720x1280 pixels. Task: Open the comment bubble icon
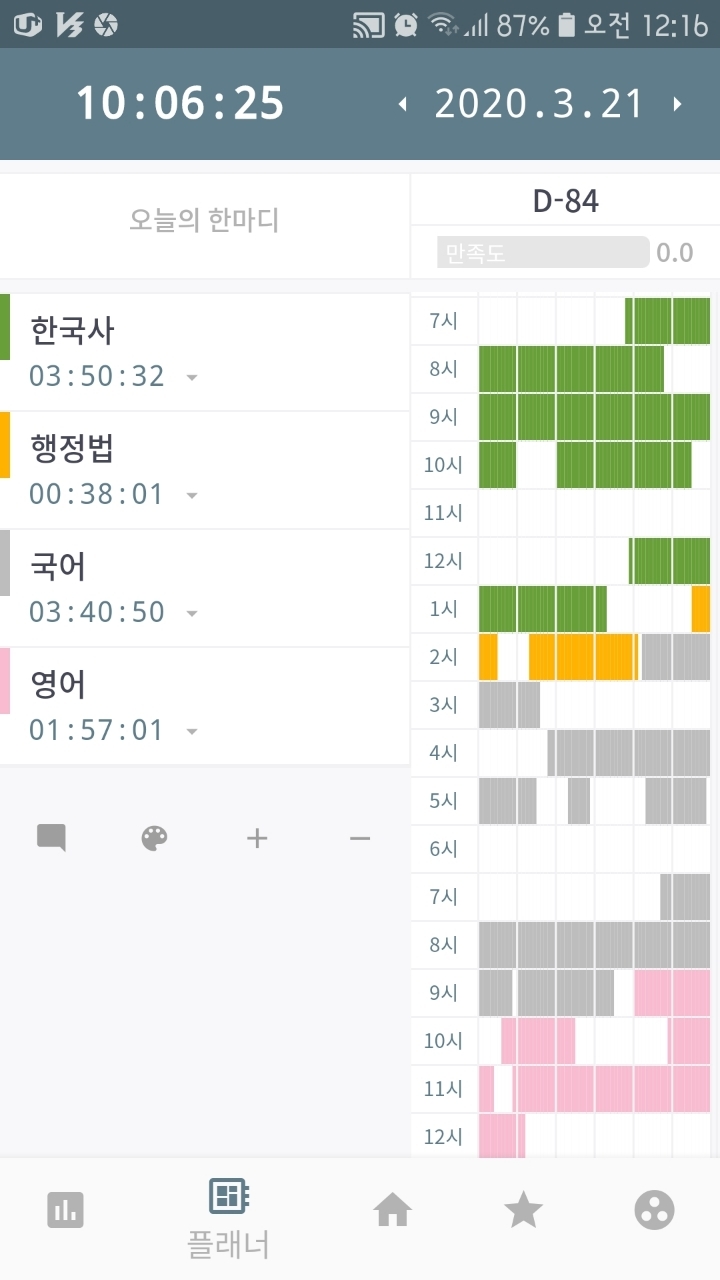point(51,837)
